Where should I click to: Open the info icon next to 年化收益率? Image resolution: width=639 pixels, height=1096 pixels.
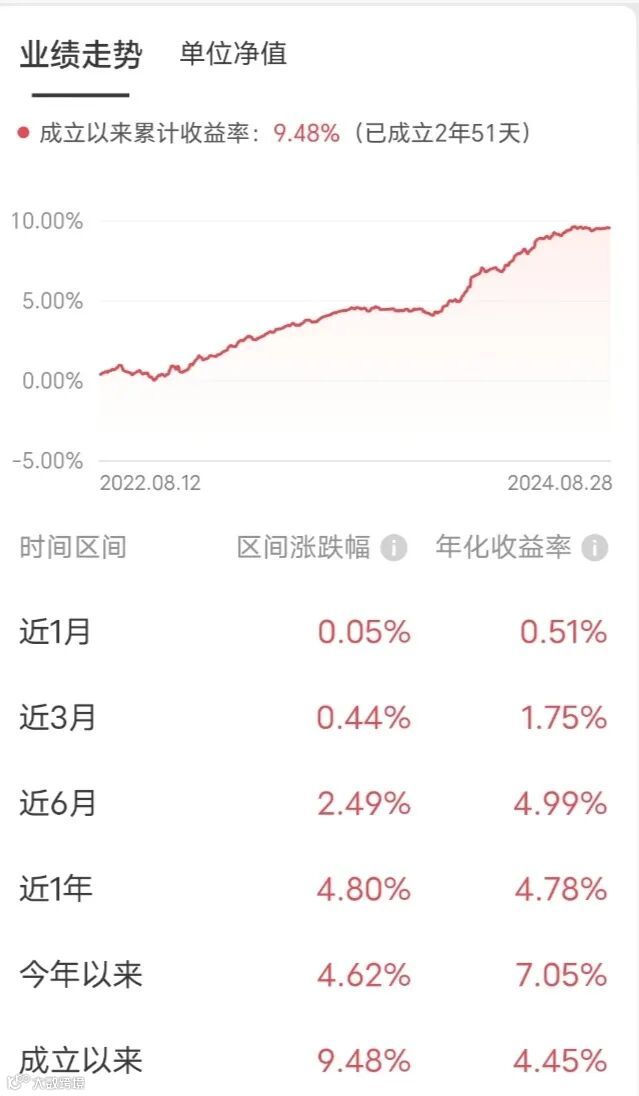[595, 548]
